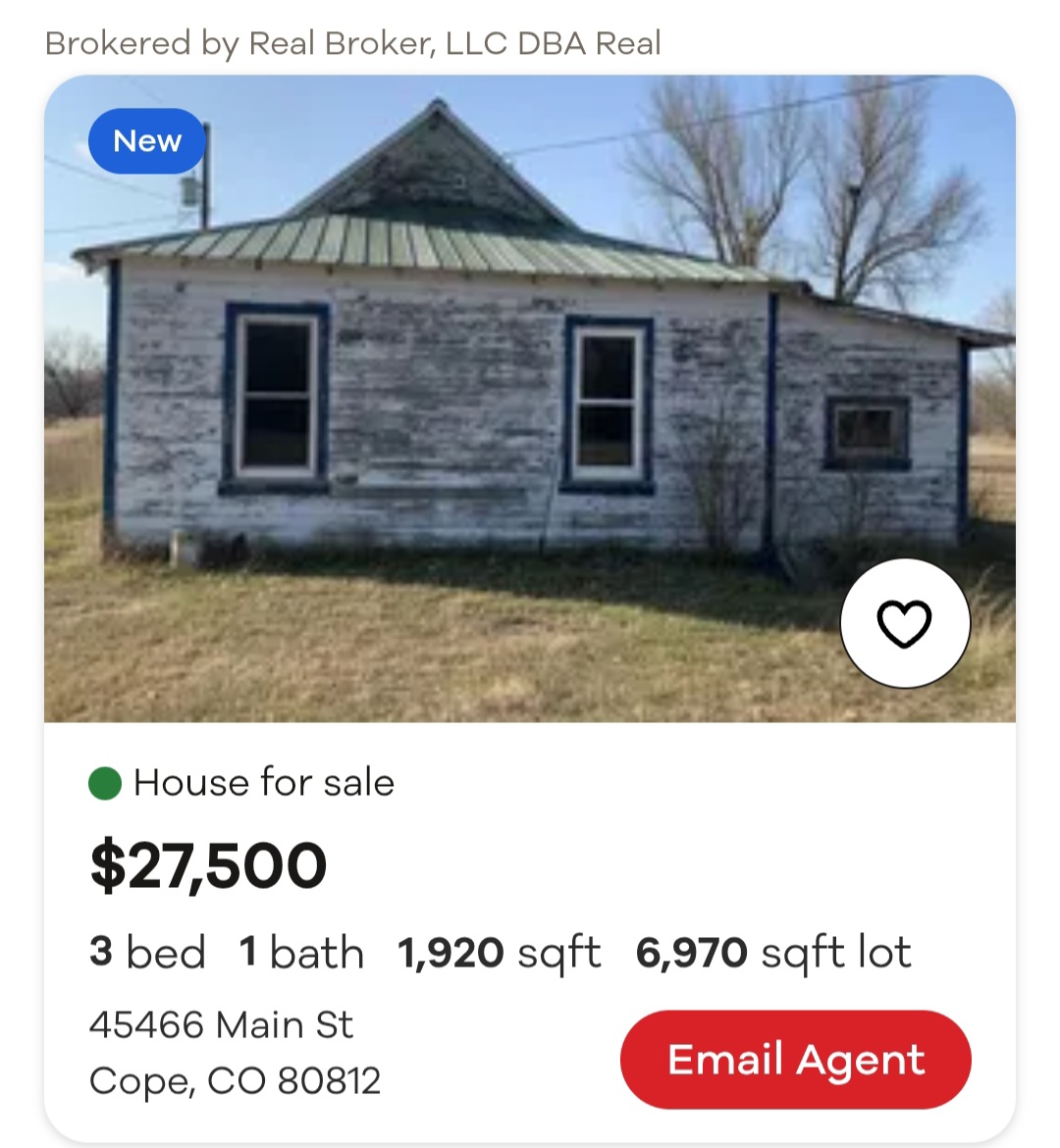This screenshot has height=1148, width=1060.
Task: Email the agent about this house
Action: pyautogui.click(x=795, y=1060)
